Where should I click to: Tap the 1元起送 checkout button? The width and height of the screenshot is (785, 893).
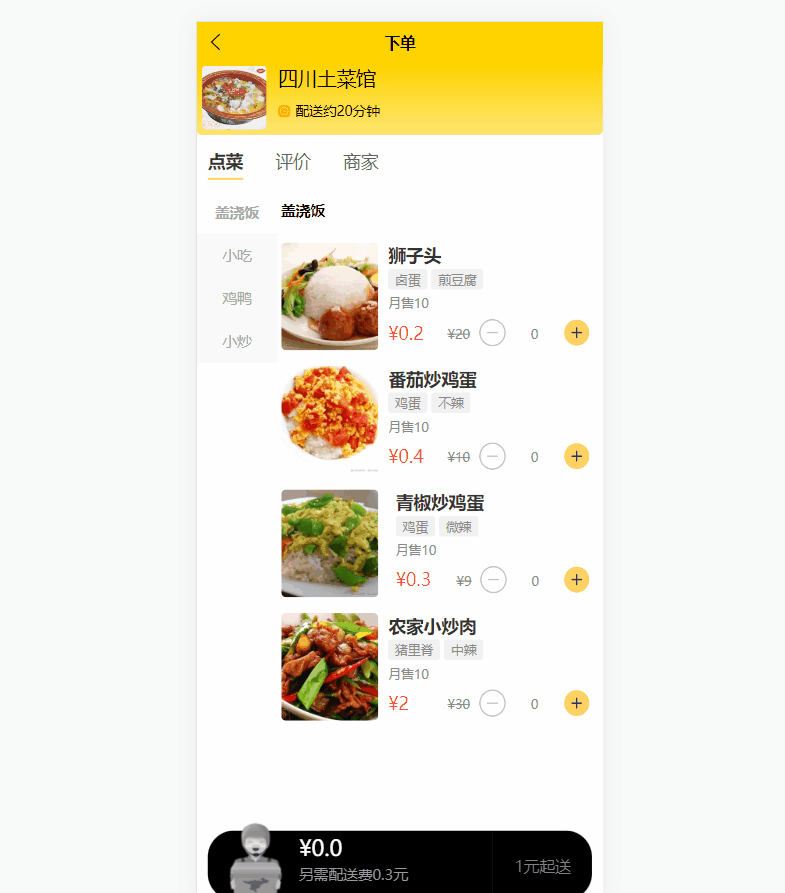542,866
